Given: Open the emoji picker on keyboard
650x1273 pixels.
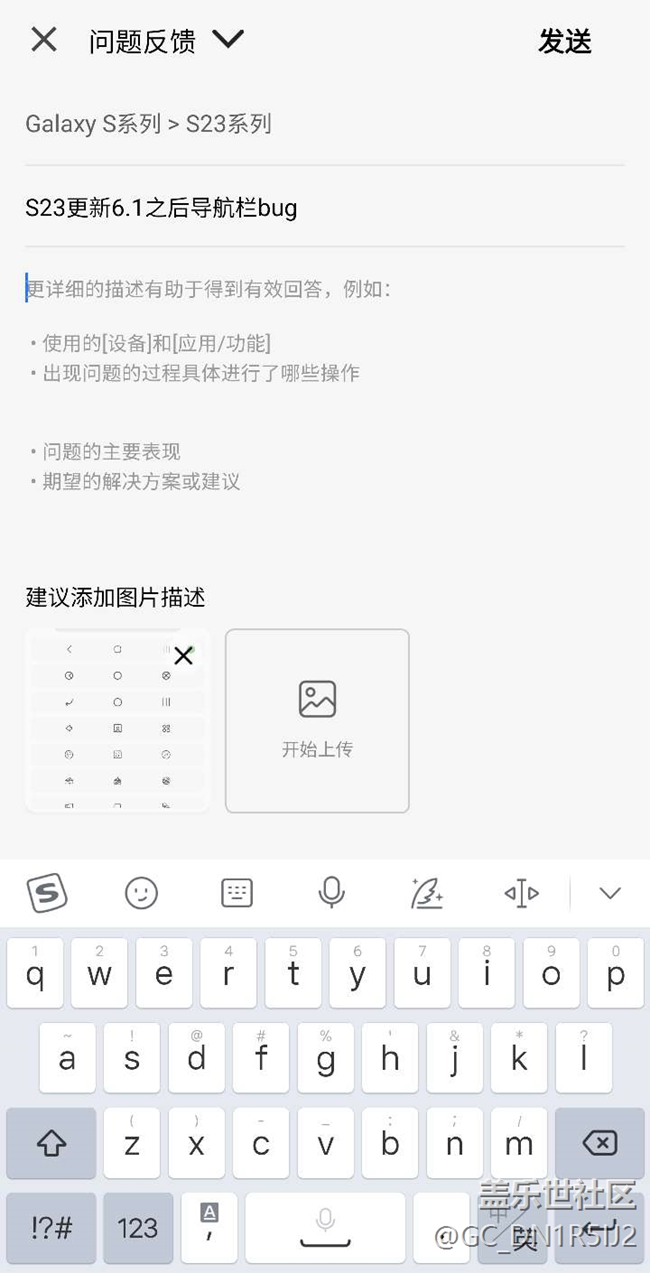Looking at the screenshot, I should (141, 892).
